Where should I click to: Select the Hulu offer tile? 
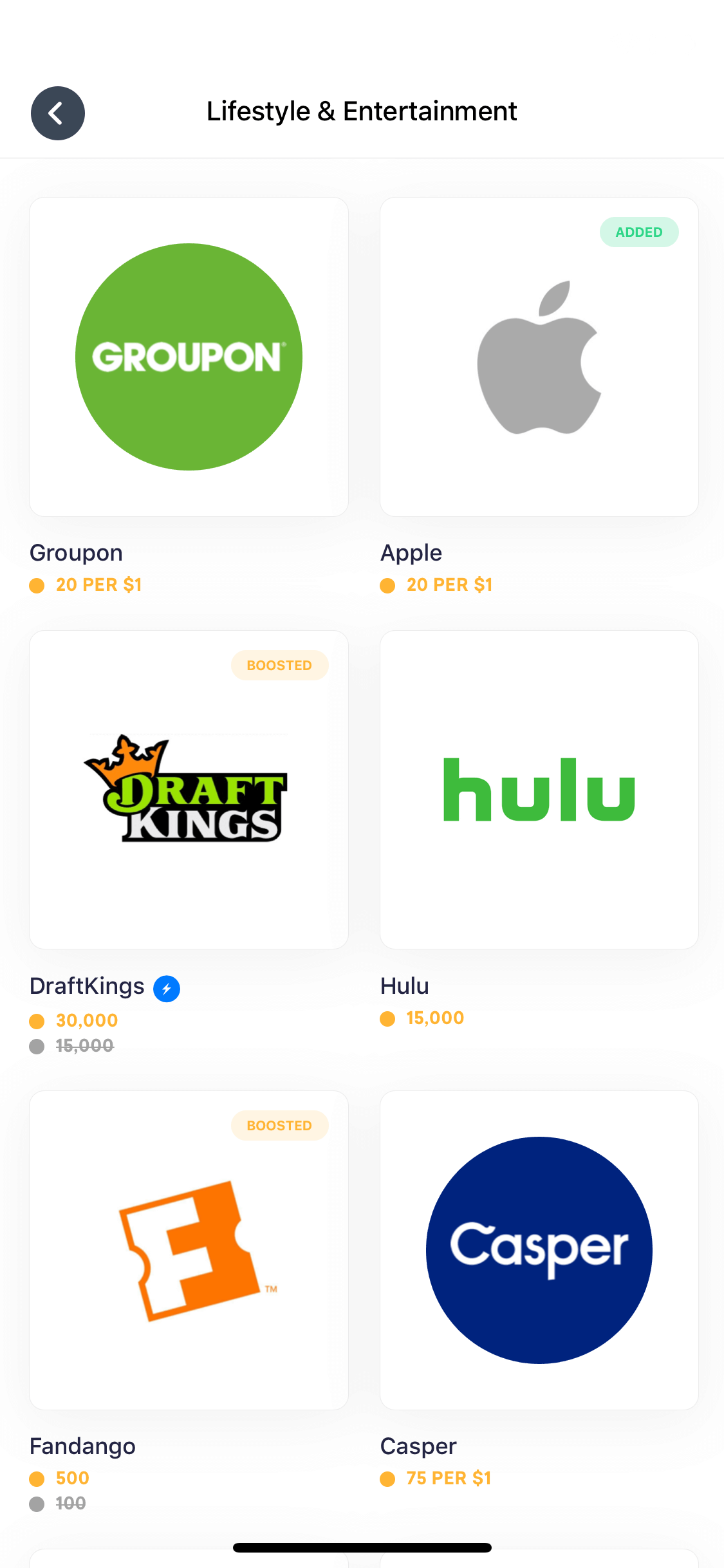pyautogui.click(x=539, y=790)
